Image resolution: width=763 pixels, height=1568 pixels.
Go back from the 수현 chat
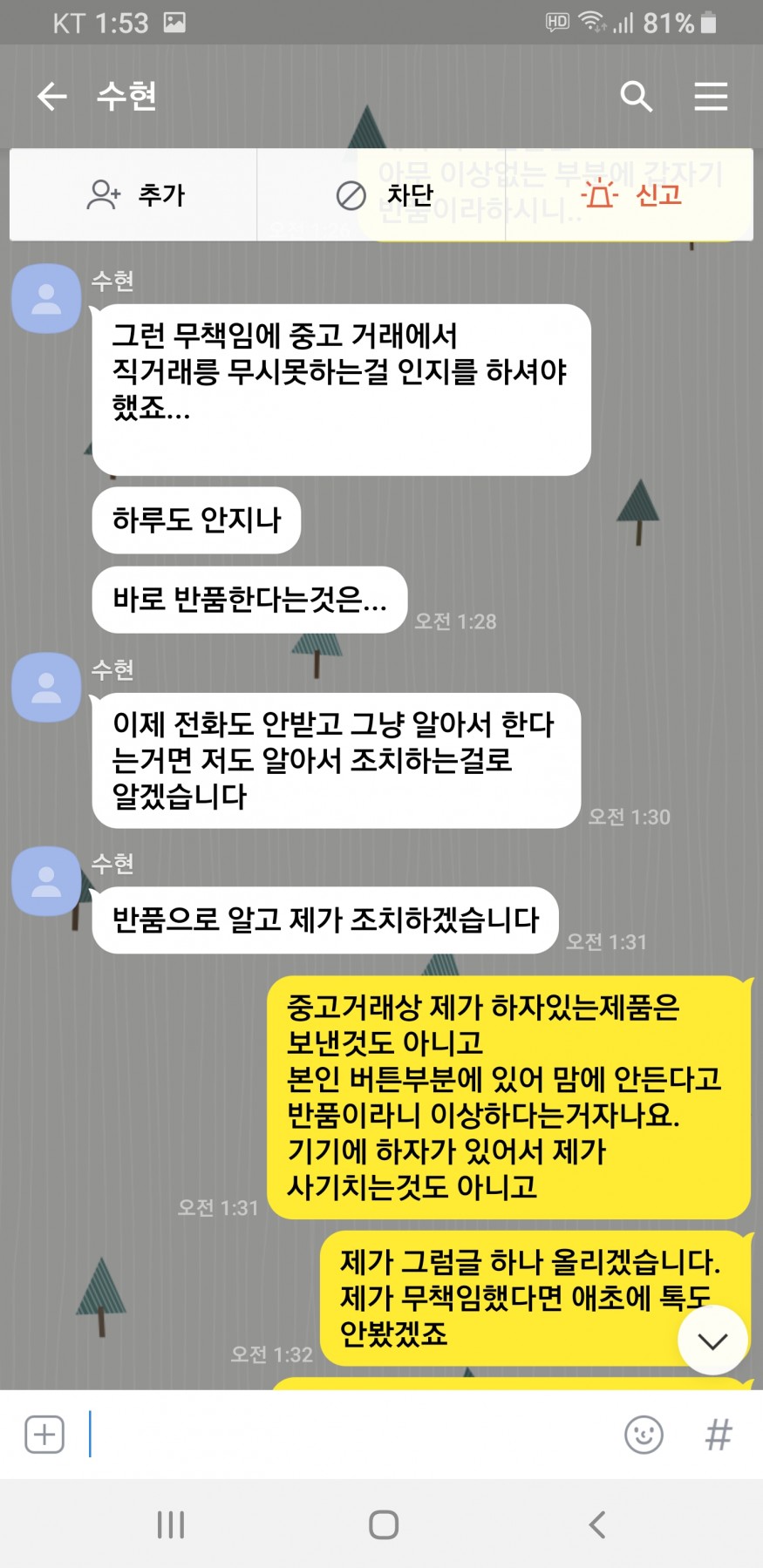[52, 96]
